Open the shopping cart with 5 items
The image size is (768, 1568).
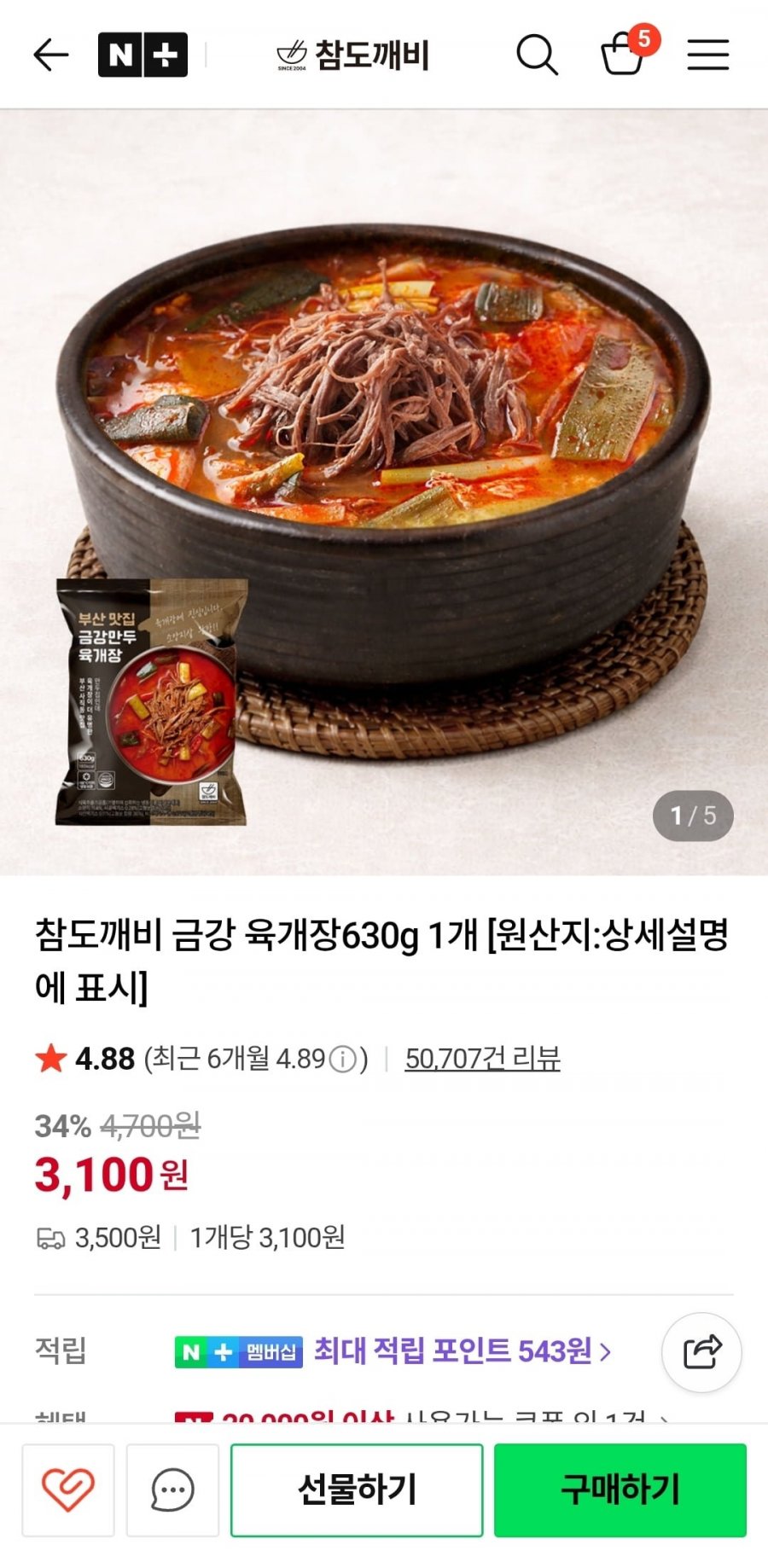click(624, 54)
